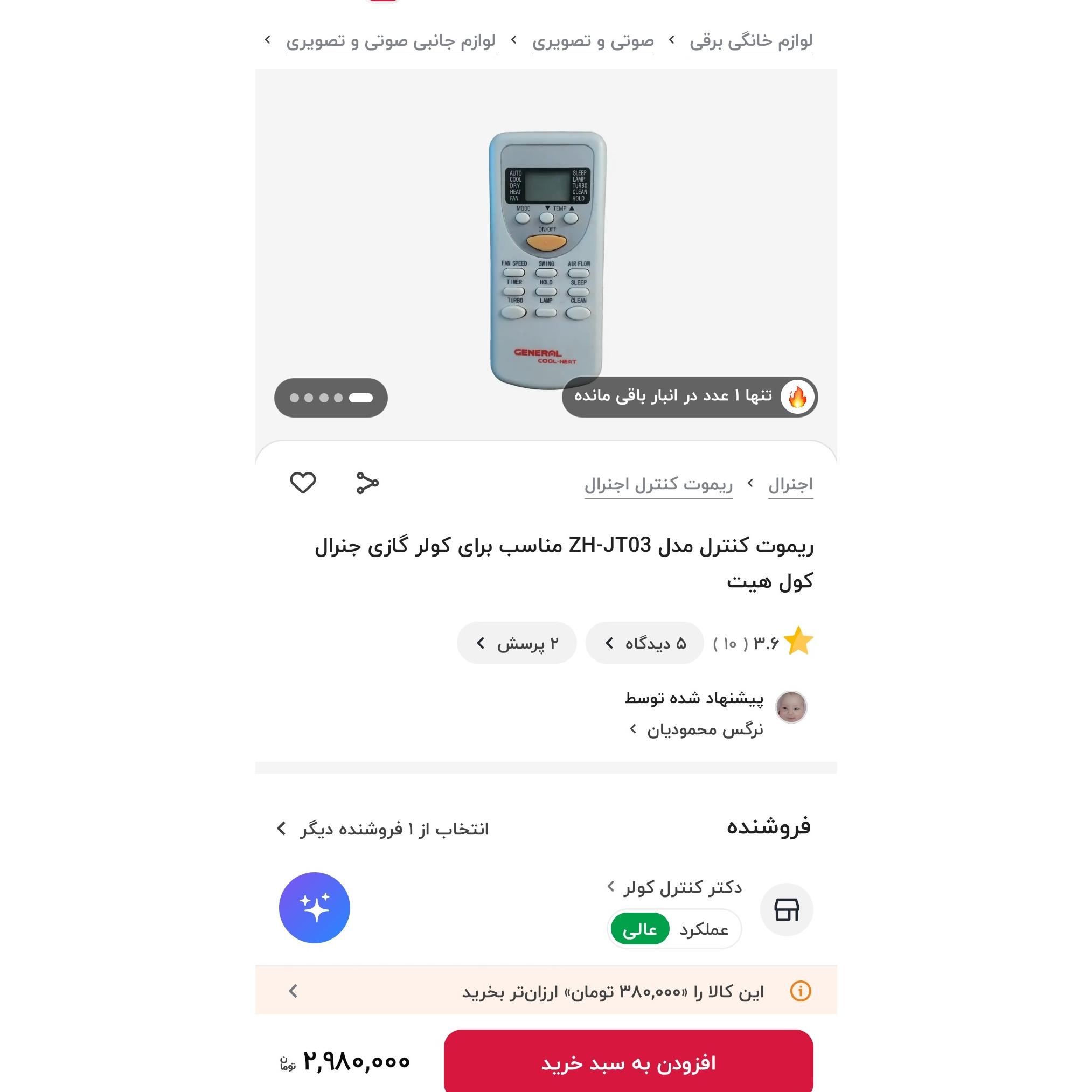The image size is (1092, 1092).
Task: Choose from ۱ other seller
Action: [x=382, y=829]
